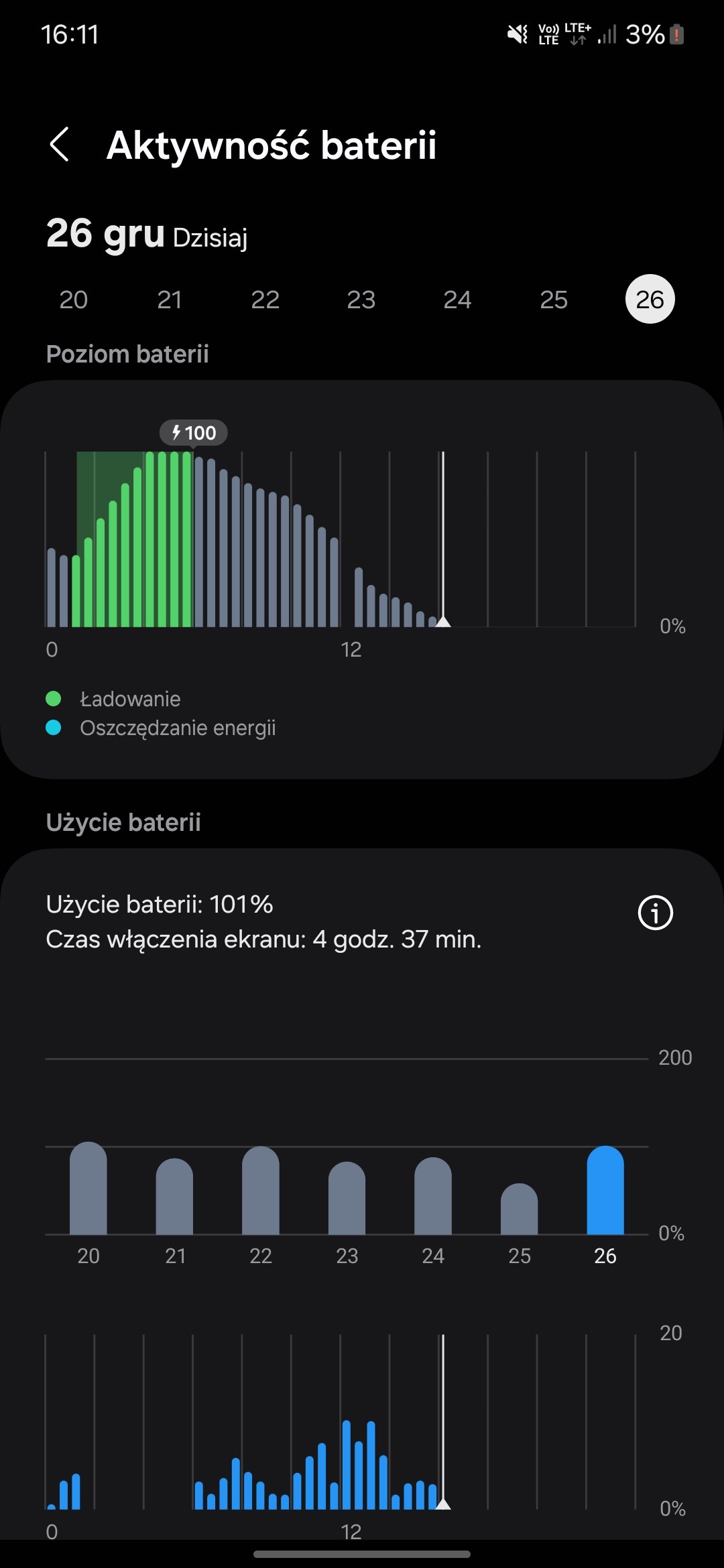Select day 20 in the date row

coord(73,300)
